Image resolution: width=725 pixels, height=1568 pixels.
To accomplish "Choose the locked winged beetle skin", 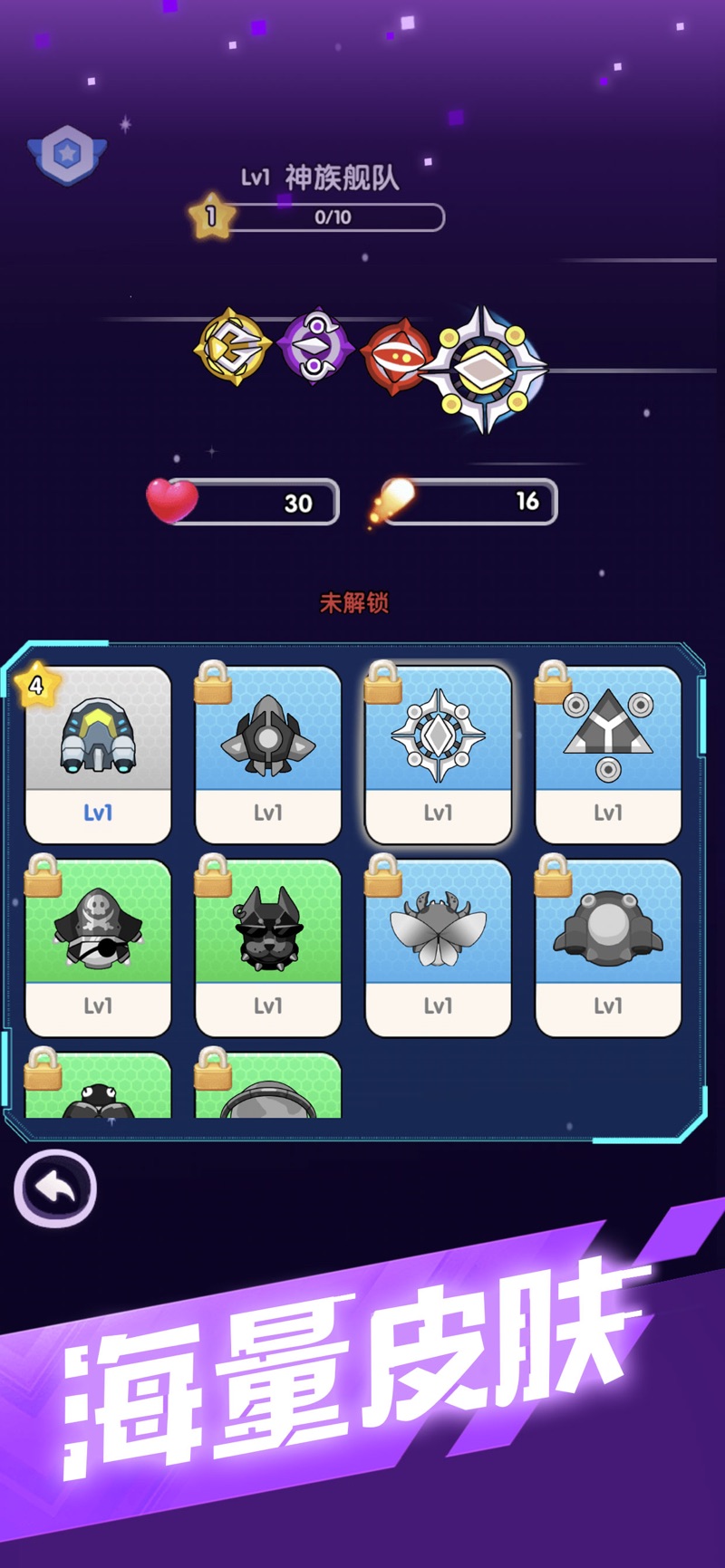I will (439, 947).
